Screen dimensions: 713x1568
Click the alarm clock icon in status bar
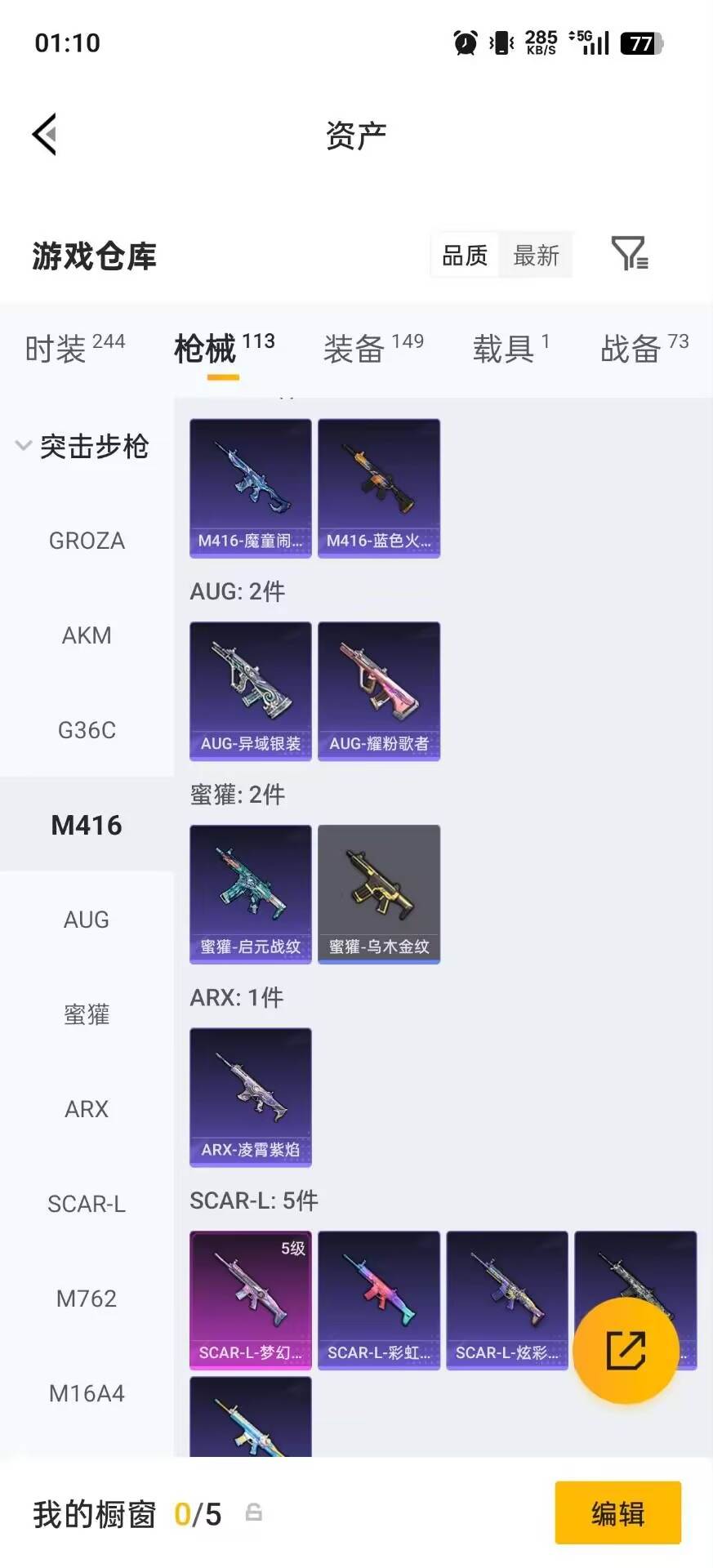coord(463,42)
